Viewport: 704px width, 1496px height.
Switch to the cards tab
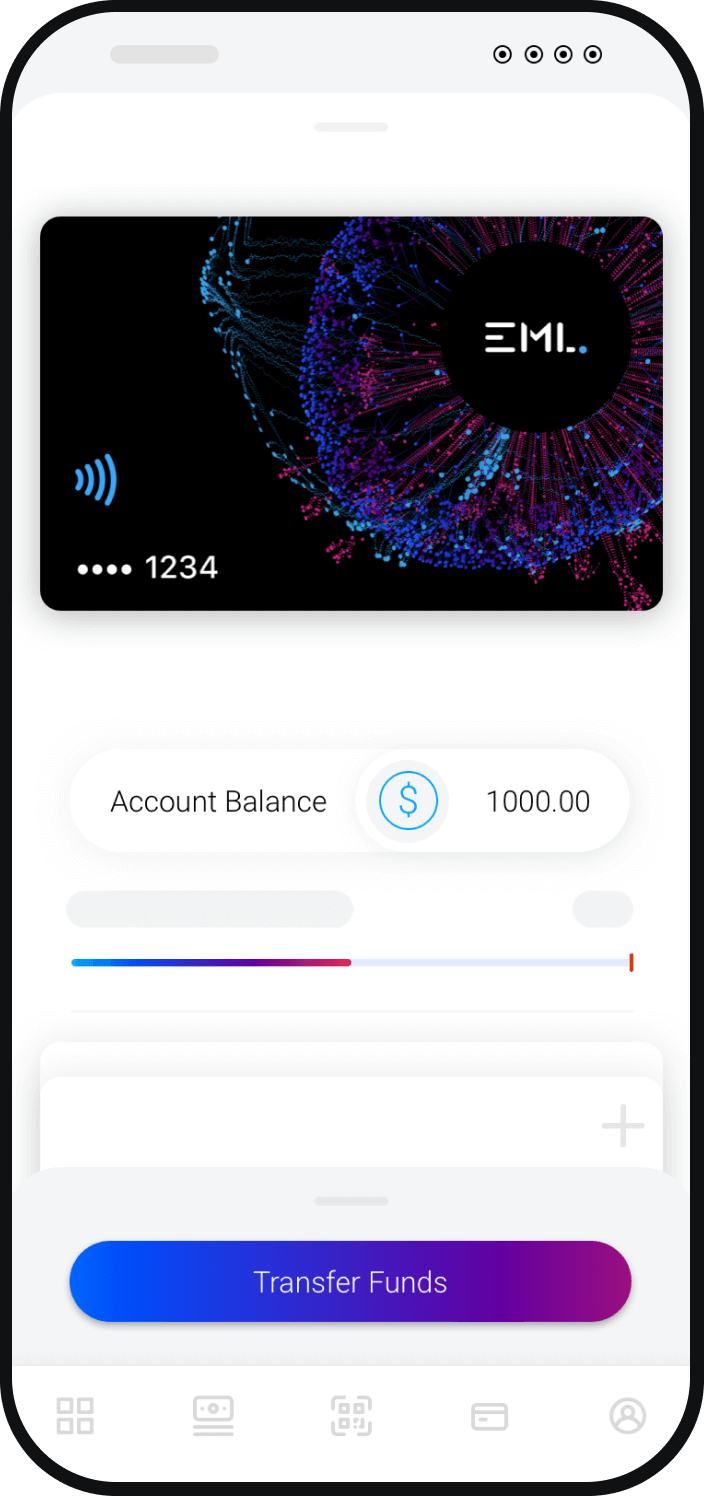(x=489, y=1416)
